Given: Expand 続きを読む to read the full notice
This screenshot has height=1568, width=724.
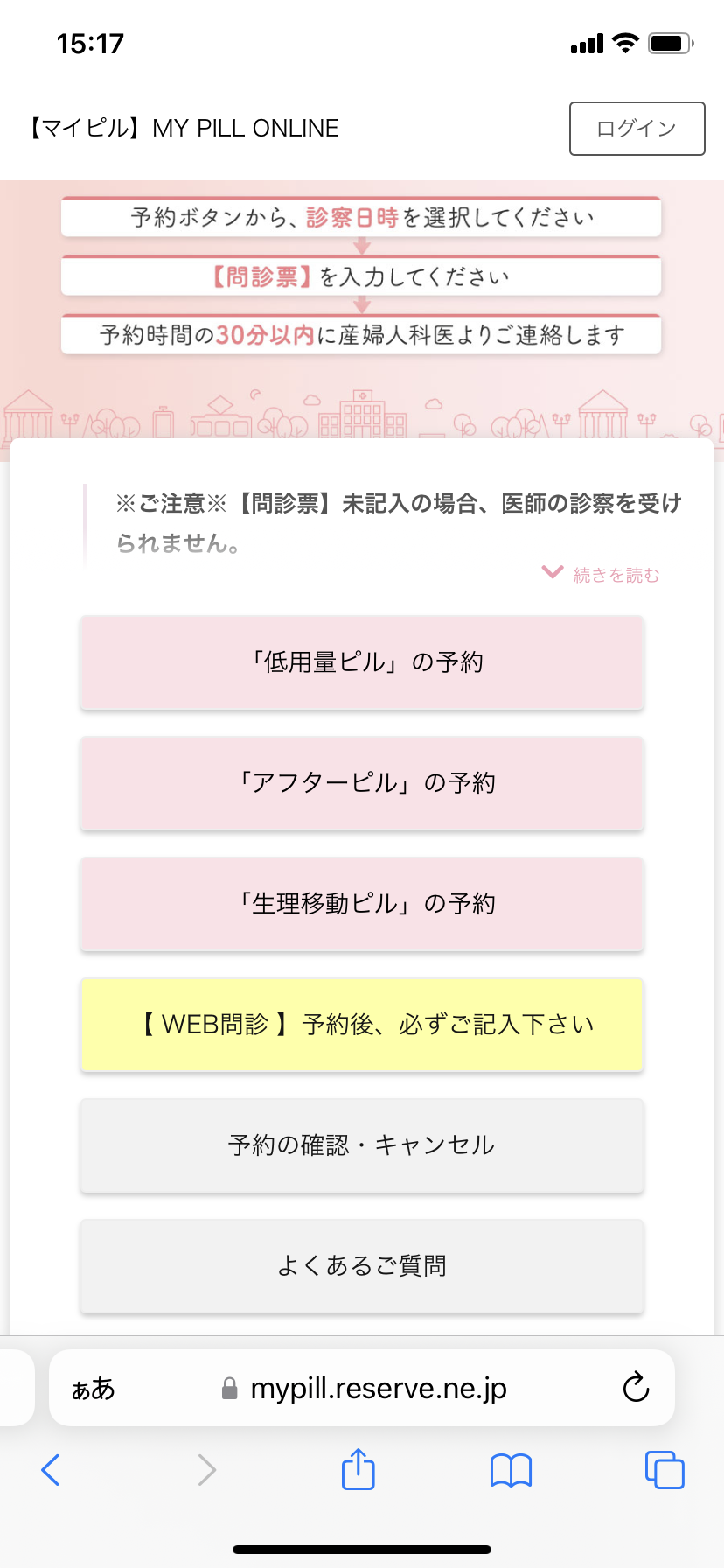Looking at the screenshot, I should (601, 574).
